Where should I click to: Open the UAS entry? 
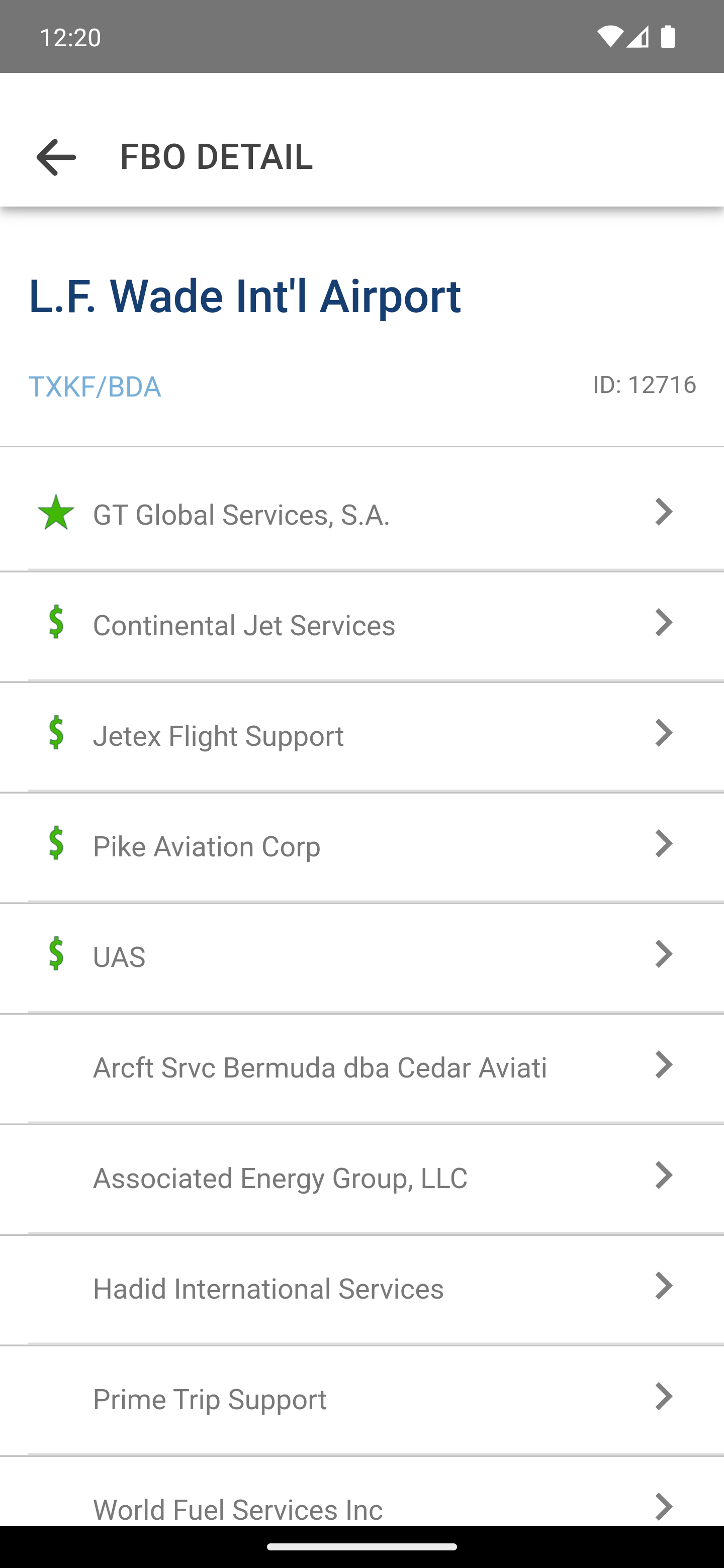361,957
